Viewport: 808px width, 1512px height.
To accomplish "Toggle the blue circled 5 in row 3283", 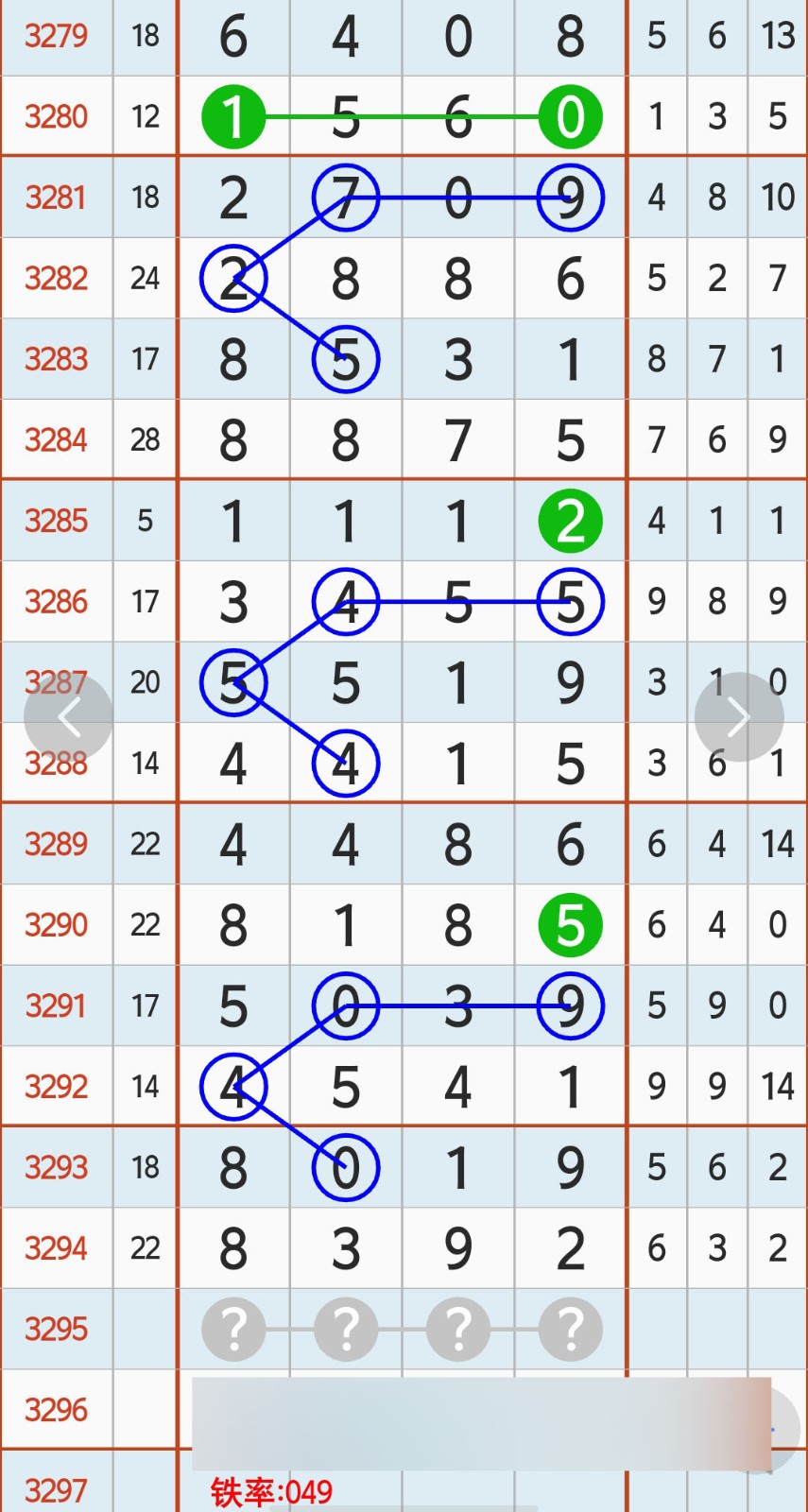I will (x=346, y=358).
